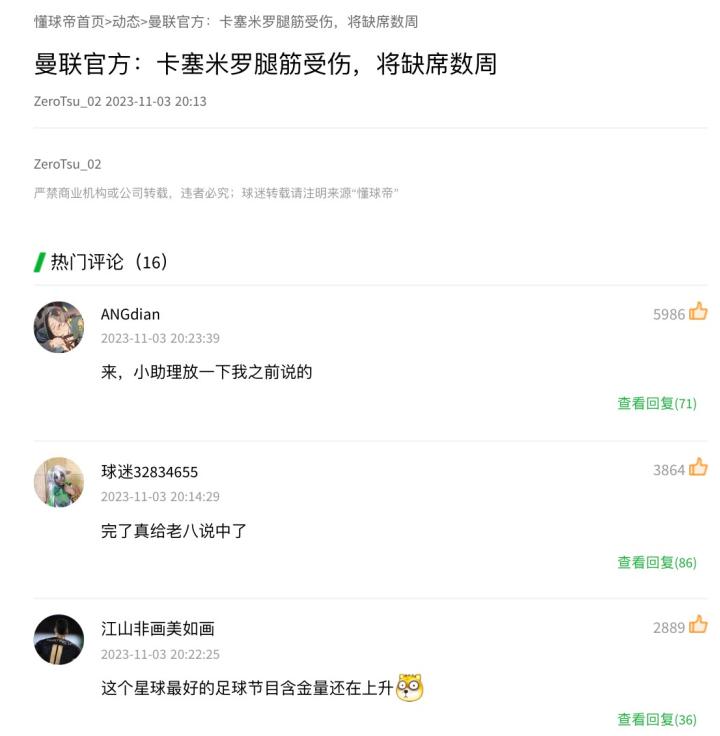
Task: Open the 动态 breadcrumb link
Action: (x=125, y=21)
